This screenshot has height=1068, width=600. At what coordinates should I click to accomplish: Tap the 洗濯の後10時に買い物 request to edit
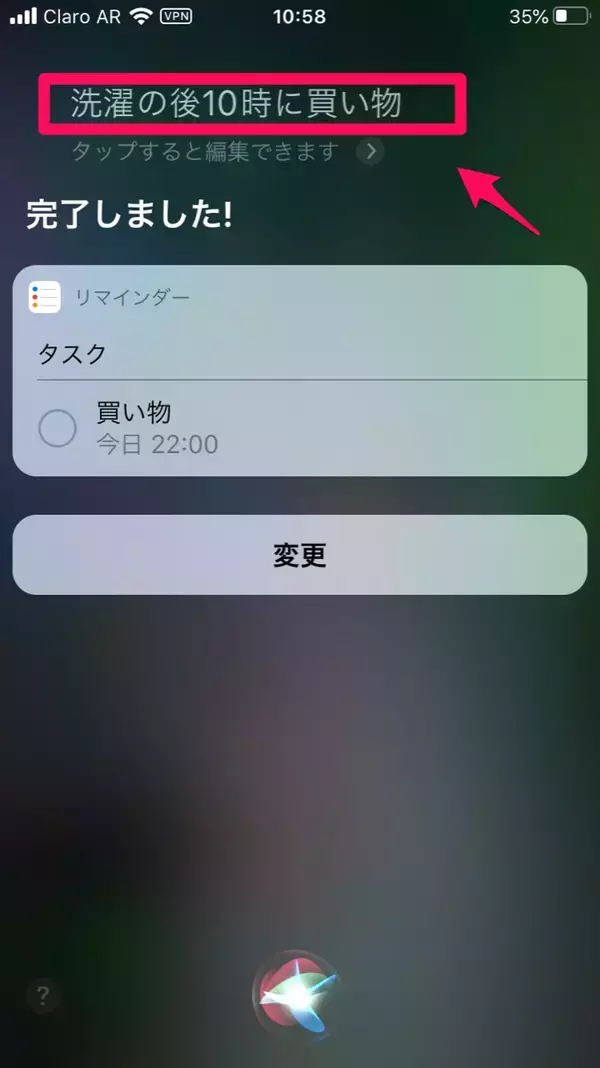click(x=235, y=104)
